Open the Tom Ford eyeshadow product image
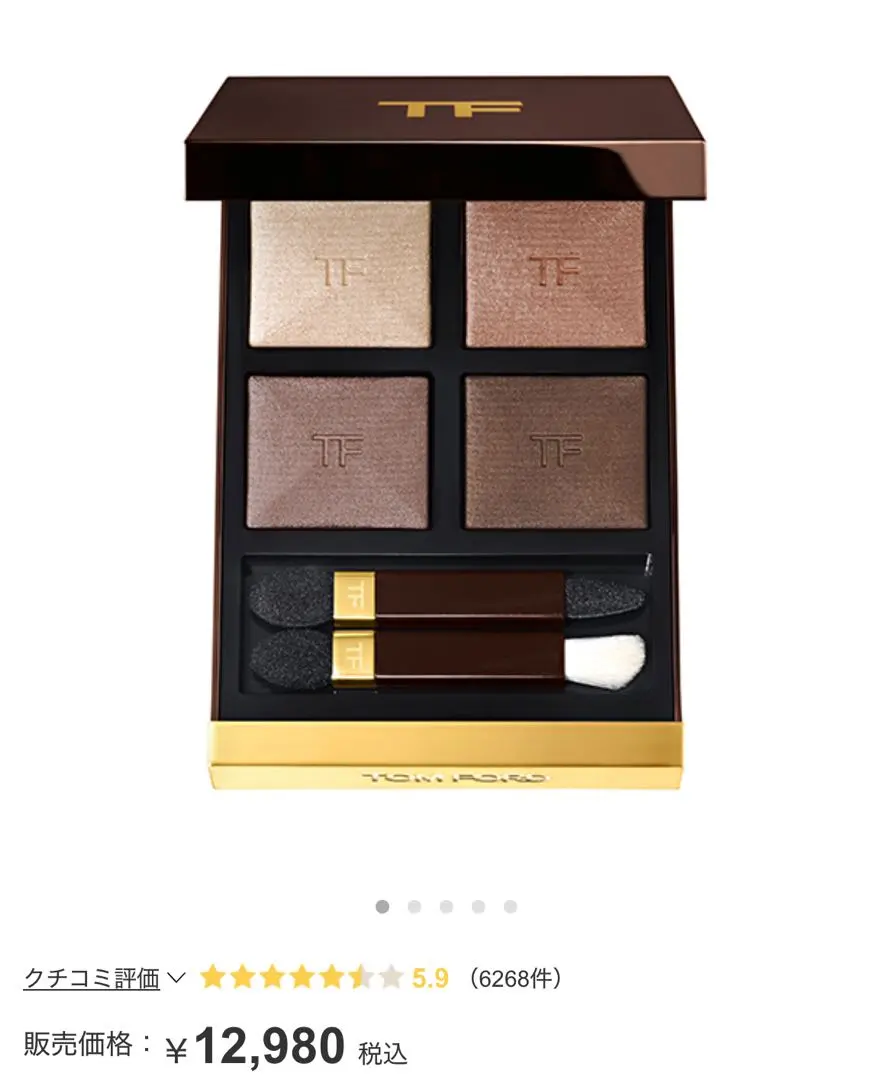This screenshot has height=1080, width=894. [x=446, y=430]
